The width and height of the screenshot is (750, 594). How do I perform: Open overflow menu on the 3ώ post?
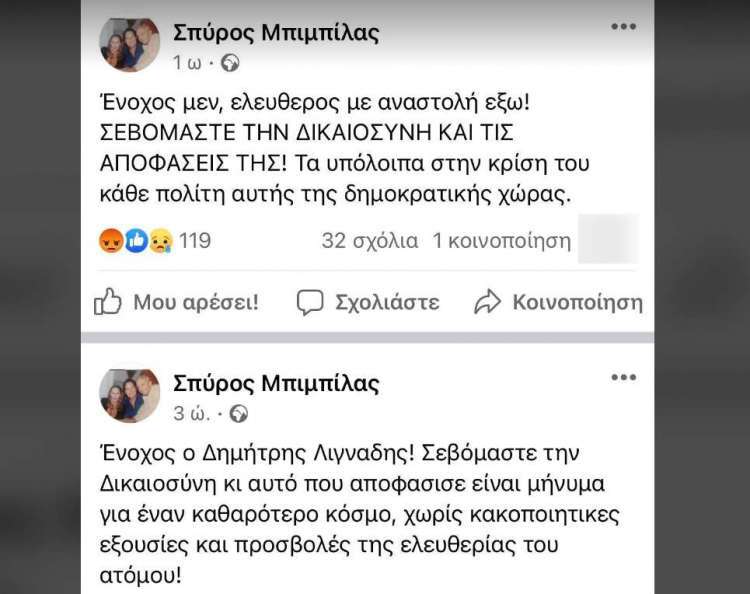(624, 377)
